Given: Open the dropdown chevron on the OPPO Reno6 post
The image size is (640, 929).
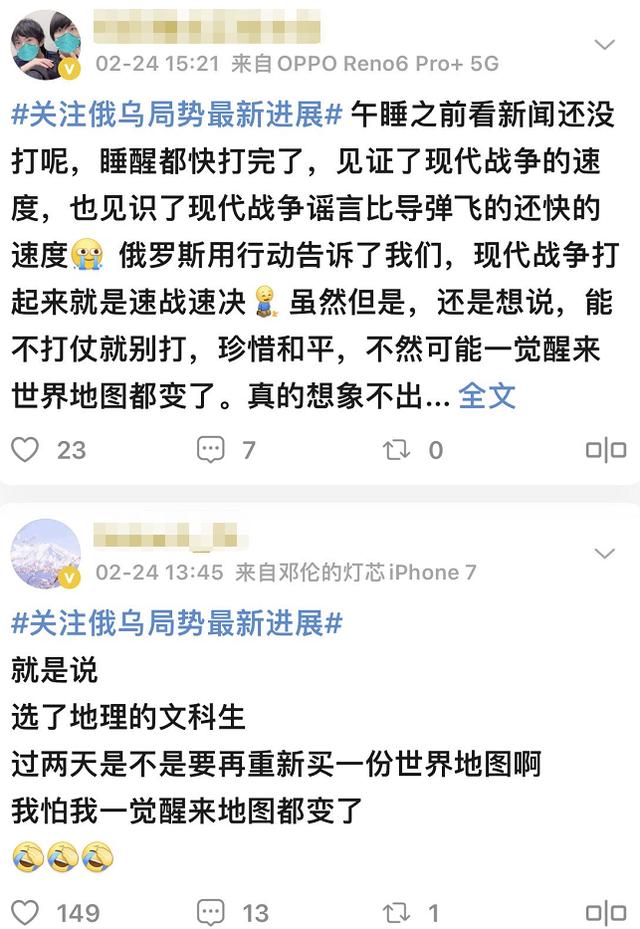Looking at the screenshot, I should (x=605, y=44).
